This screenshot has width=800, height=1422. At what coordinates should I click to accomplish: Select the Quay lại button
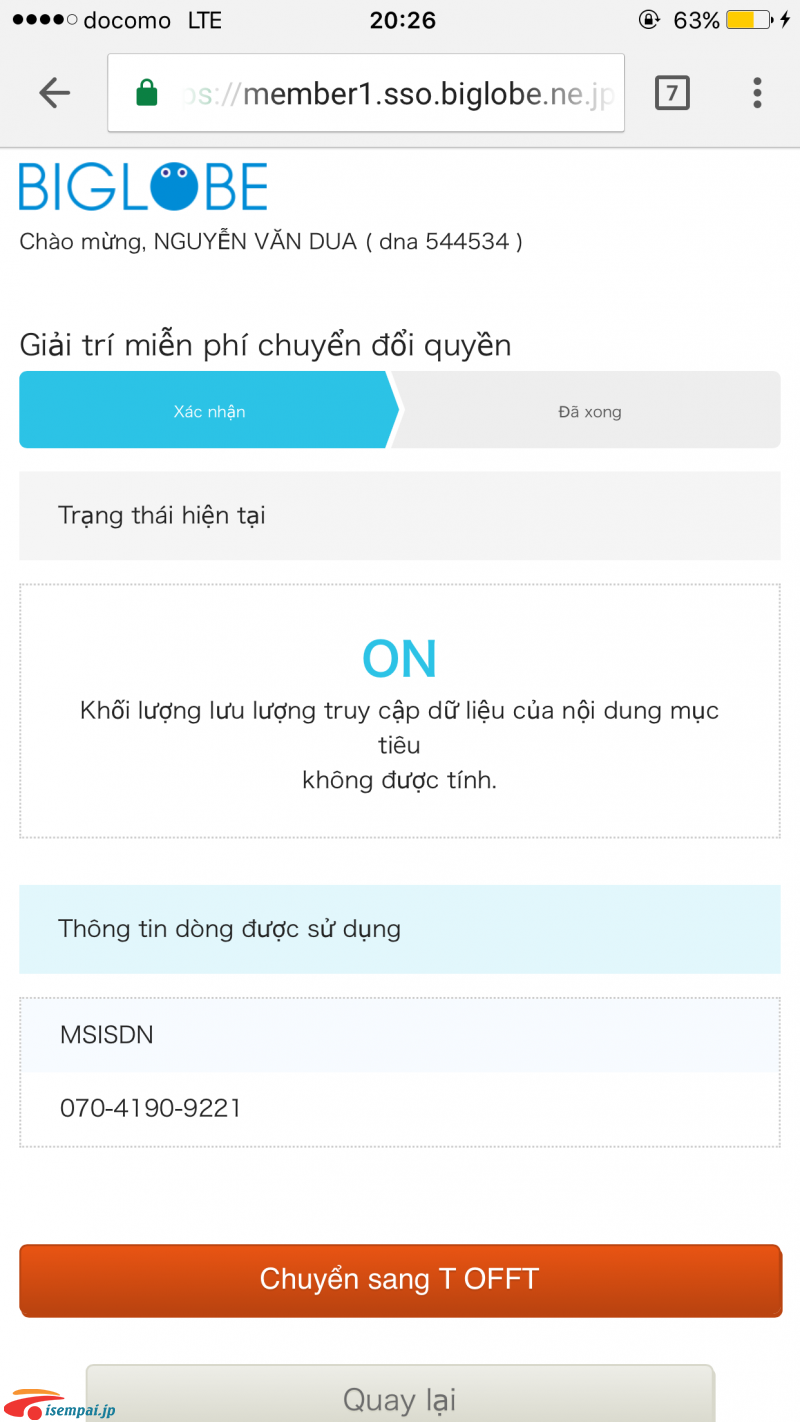click(400, 1396)
